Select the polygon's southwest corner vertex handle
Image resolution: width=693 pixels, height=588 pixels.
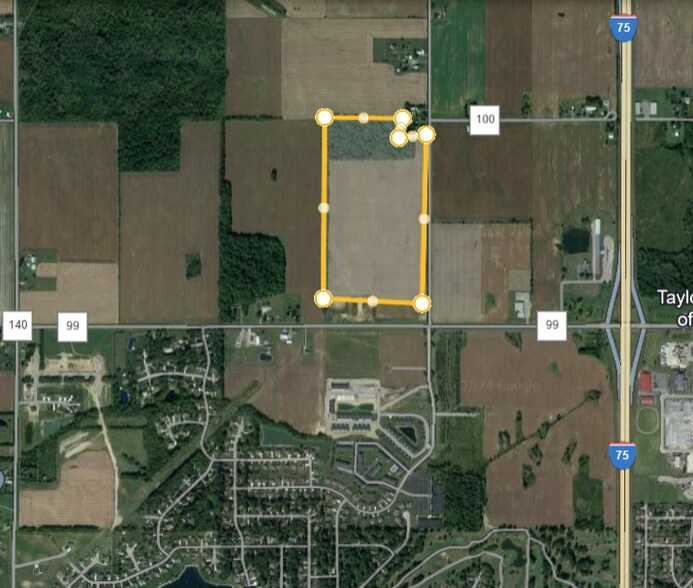[x=323, y=298]
